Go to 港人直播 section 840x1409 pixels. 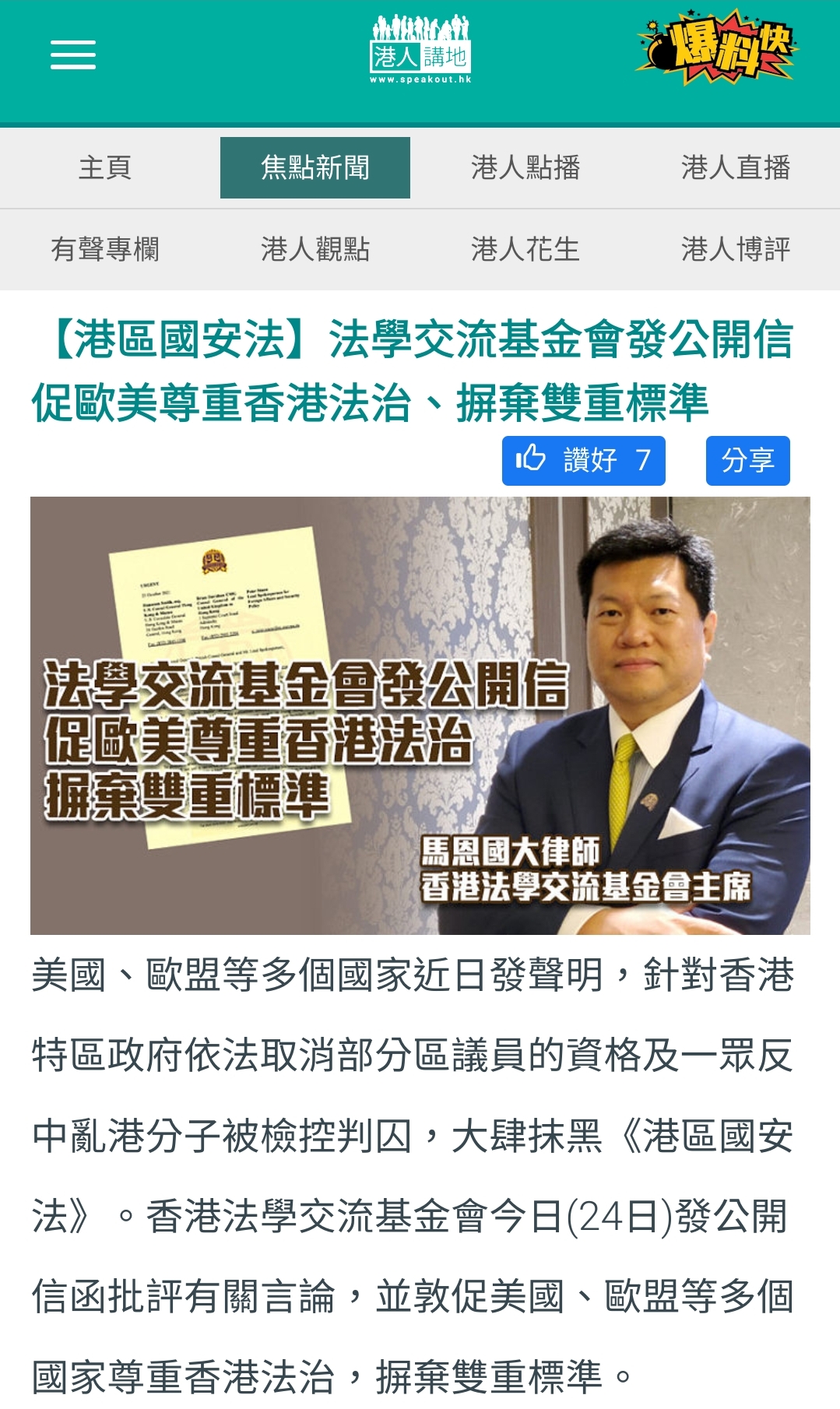point(736,167)
